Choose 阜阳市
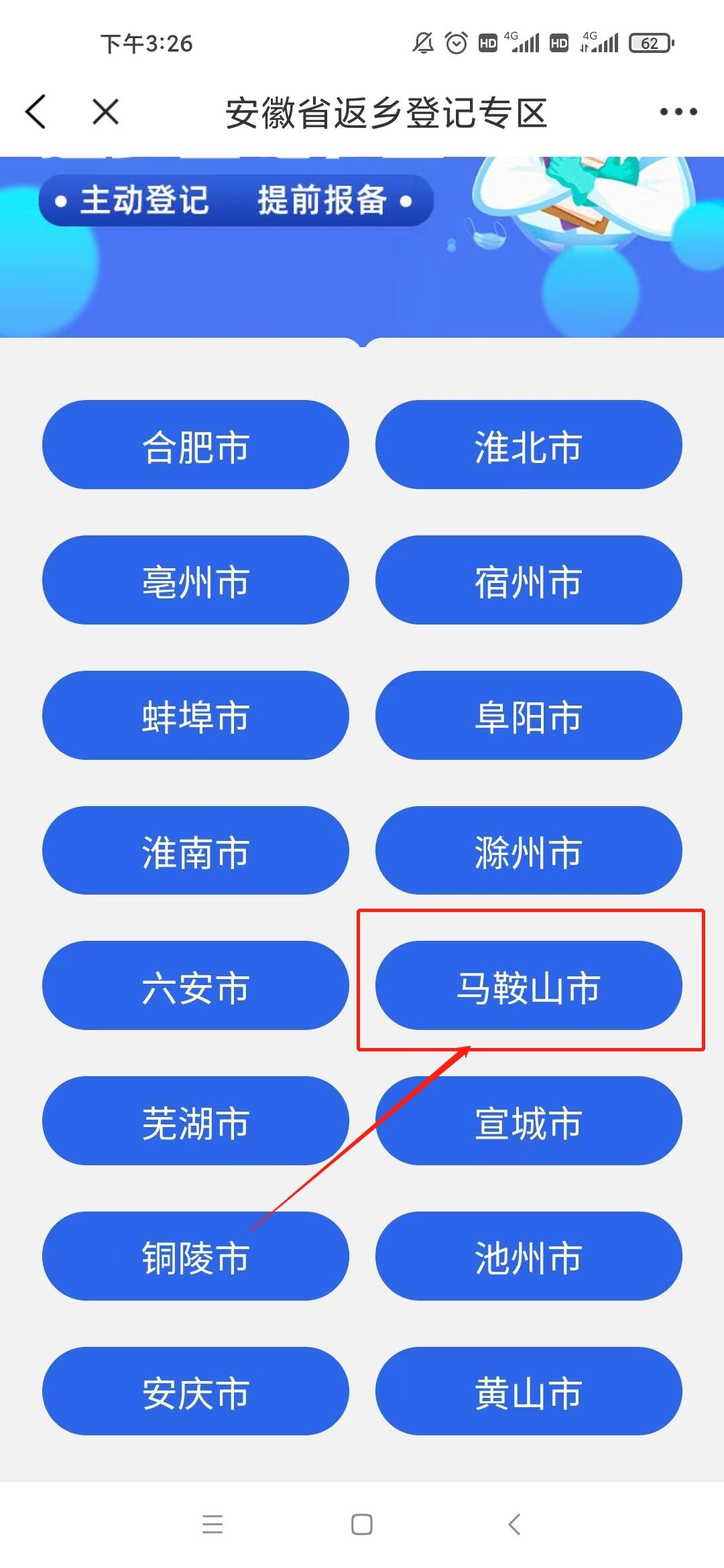724x1568 pixels. coord(528,716)
